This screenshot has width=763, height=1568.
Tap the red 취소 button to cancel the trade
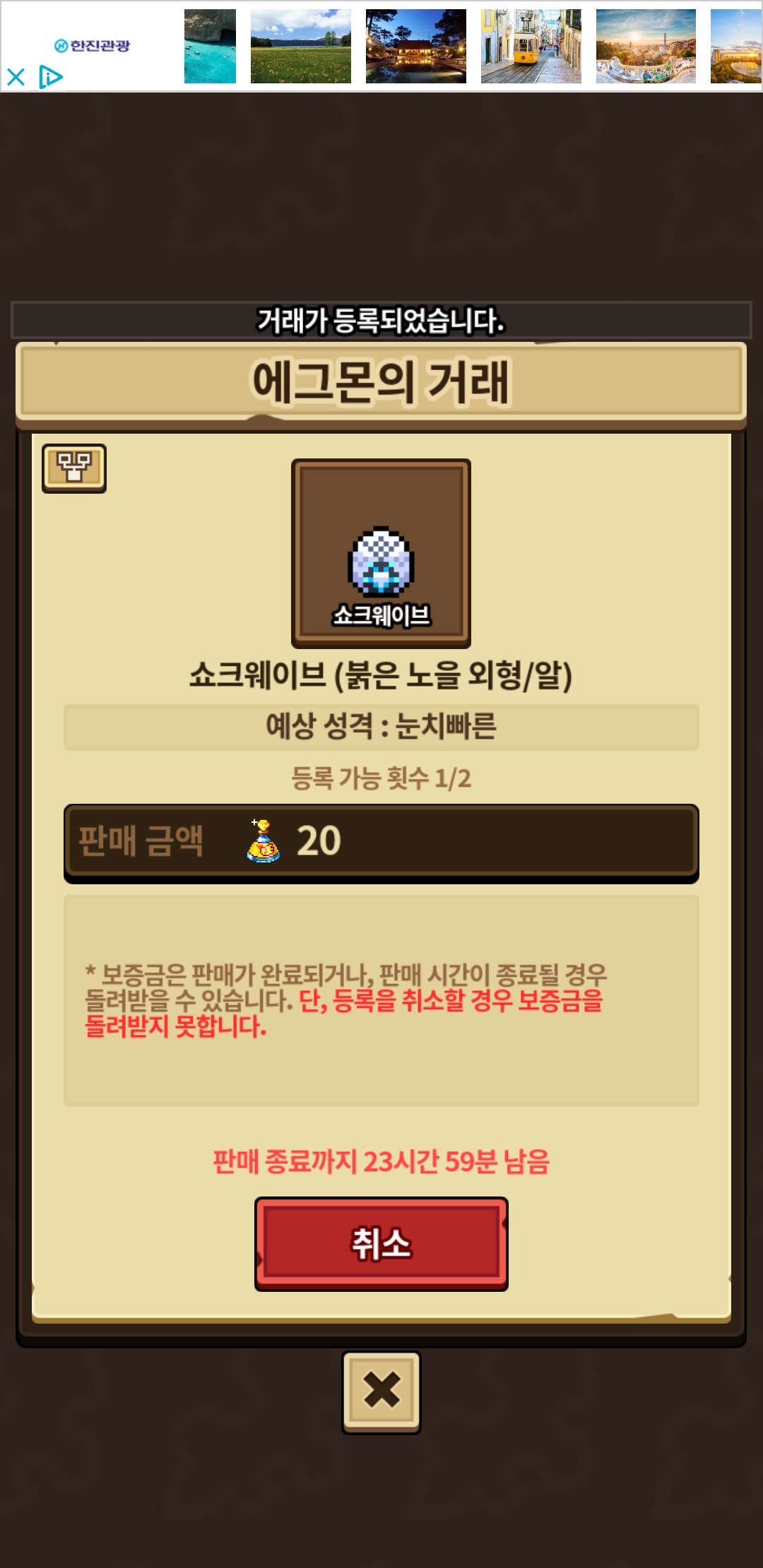(x=381, y=1244)
